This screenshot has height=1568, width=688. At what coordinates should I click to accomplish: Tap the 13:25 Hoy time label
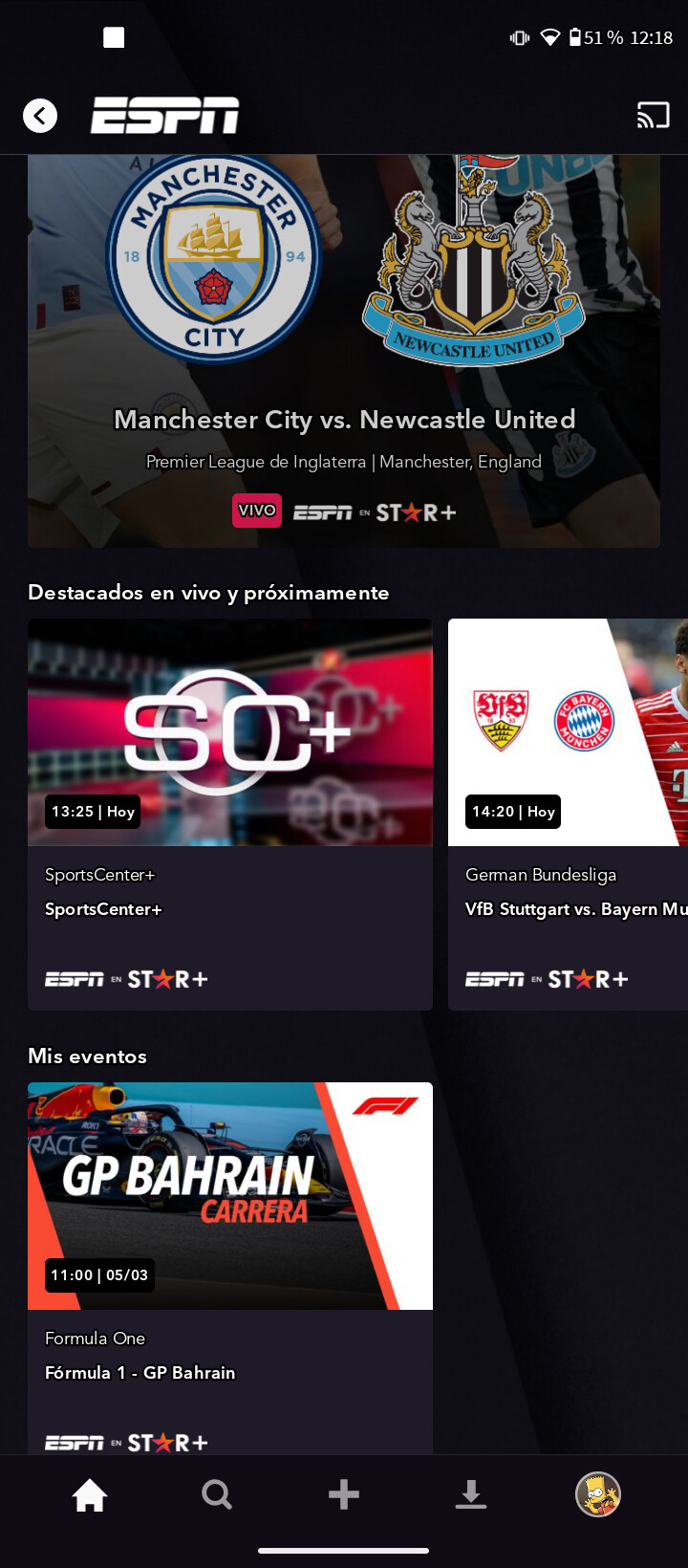tap(92, 812)
